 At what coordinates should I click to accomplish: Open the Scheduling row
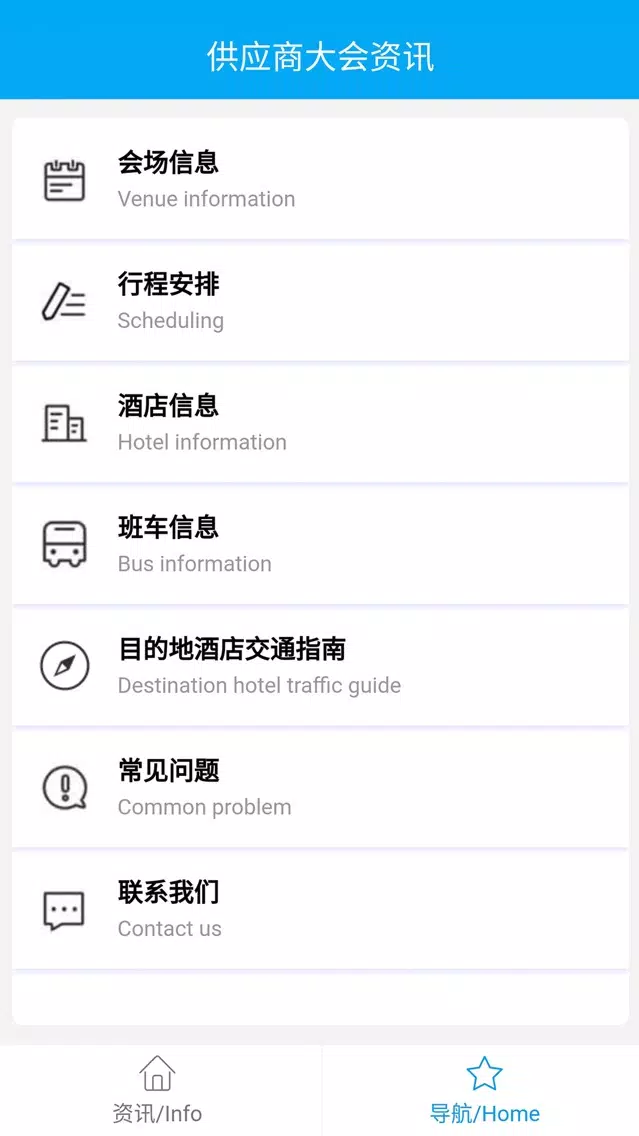[320, 301]
